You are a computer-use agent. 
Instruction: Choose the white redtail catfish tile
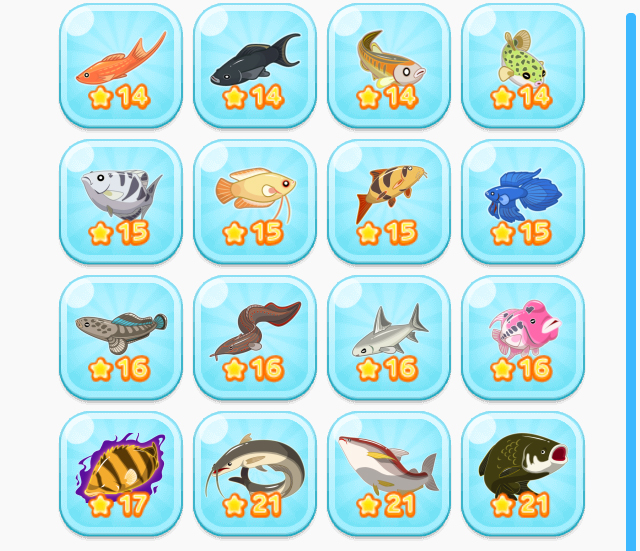point(388,474)
